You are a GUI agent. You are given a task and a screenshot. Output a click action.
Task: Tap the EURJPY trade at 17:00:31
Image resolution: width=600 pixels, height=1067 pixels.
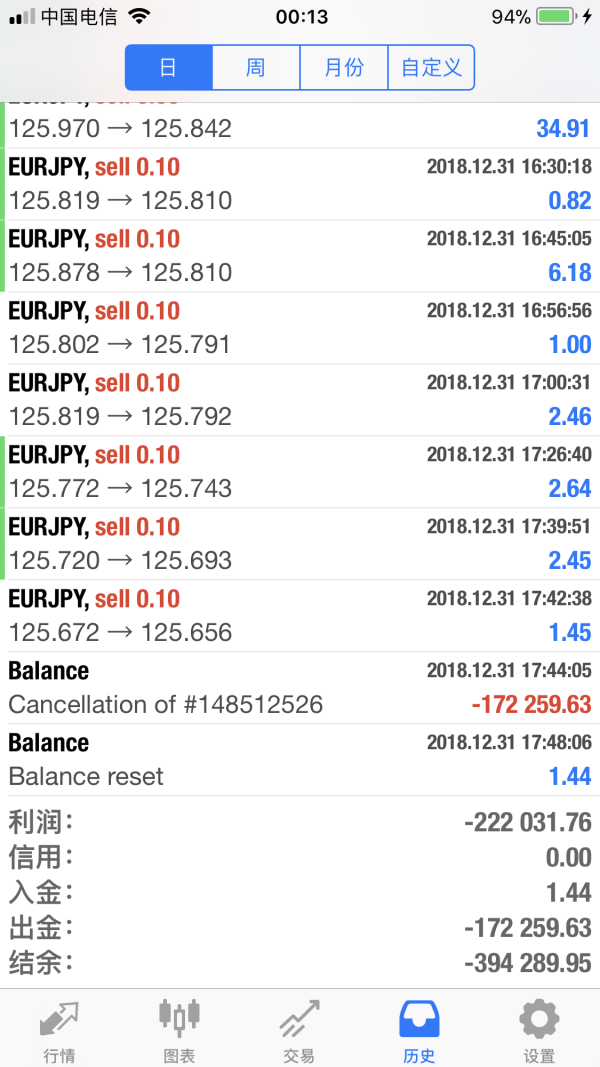(x=300, y=400)
